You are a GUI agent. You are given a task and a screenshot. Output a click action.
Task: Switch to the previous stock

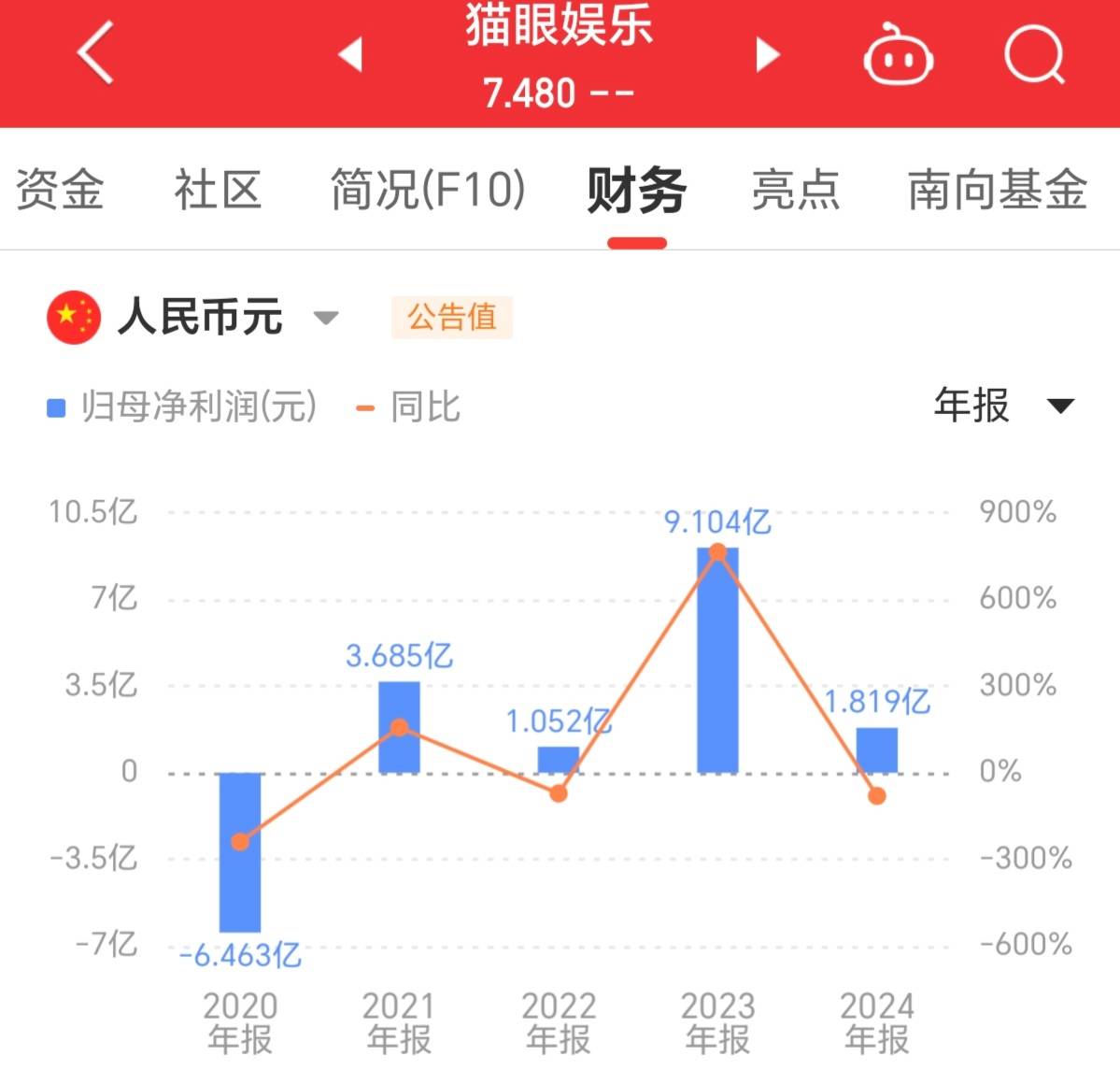350,54
